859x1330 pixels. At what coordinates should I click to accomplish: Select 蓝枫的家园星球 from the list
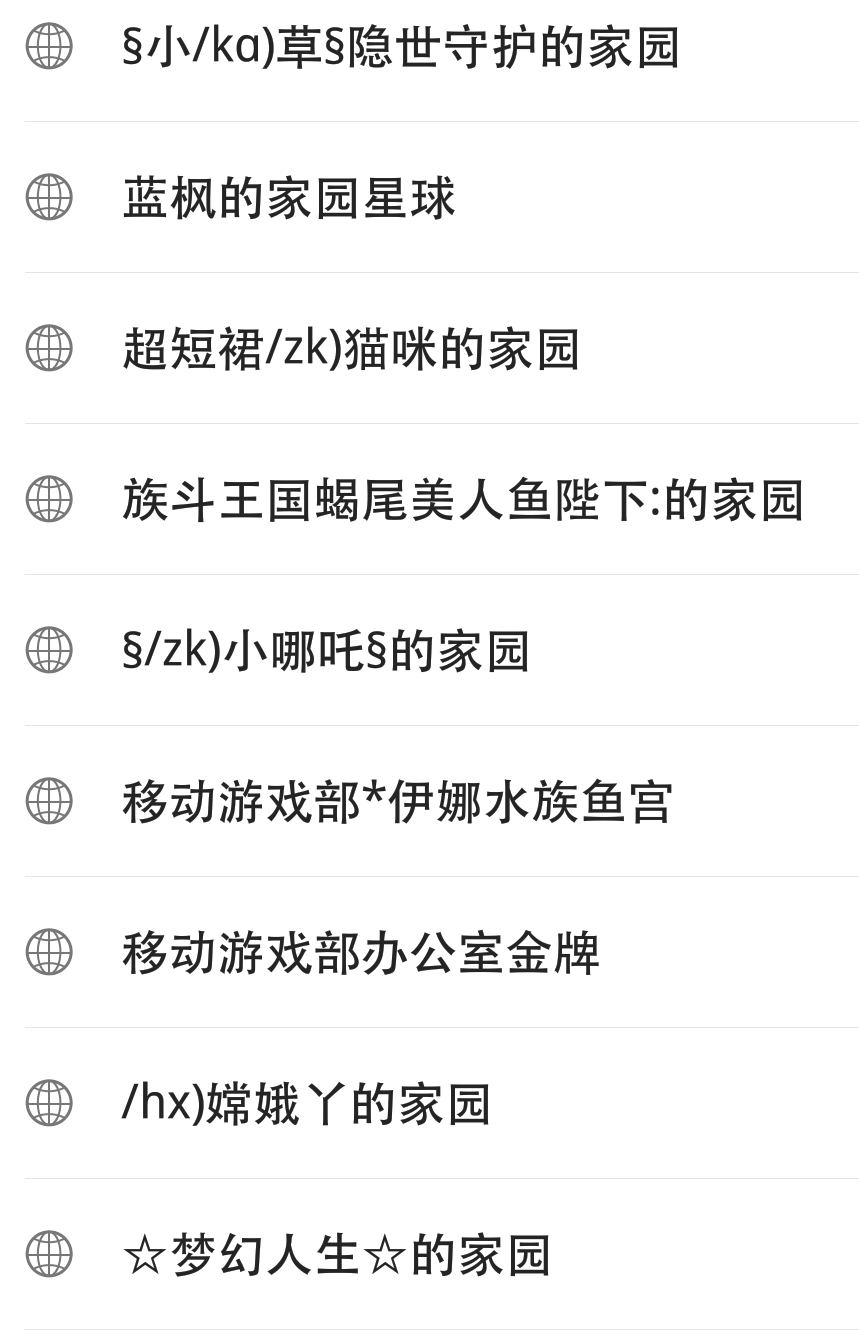tap(289, 198)
